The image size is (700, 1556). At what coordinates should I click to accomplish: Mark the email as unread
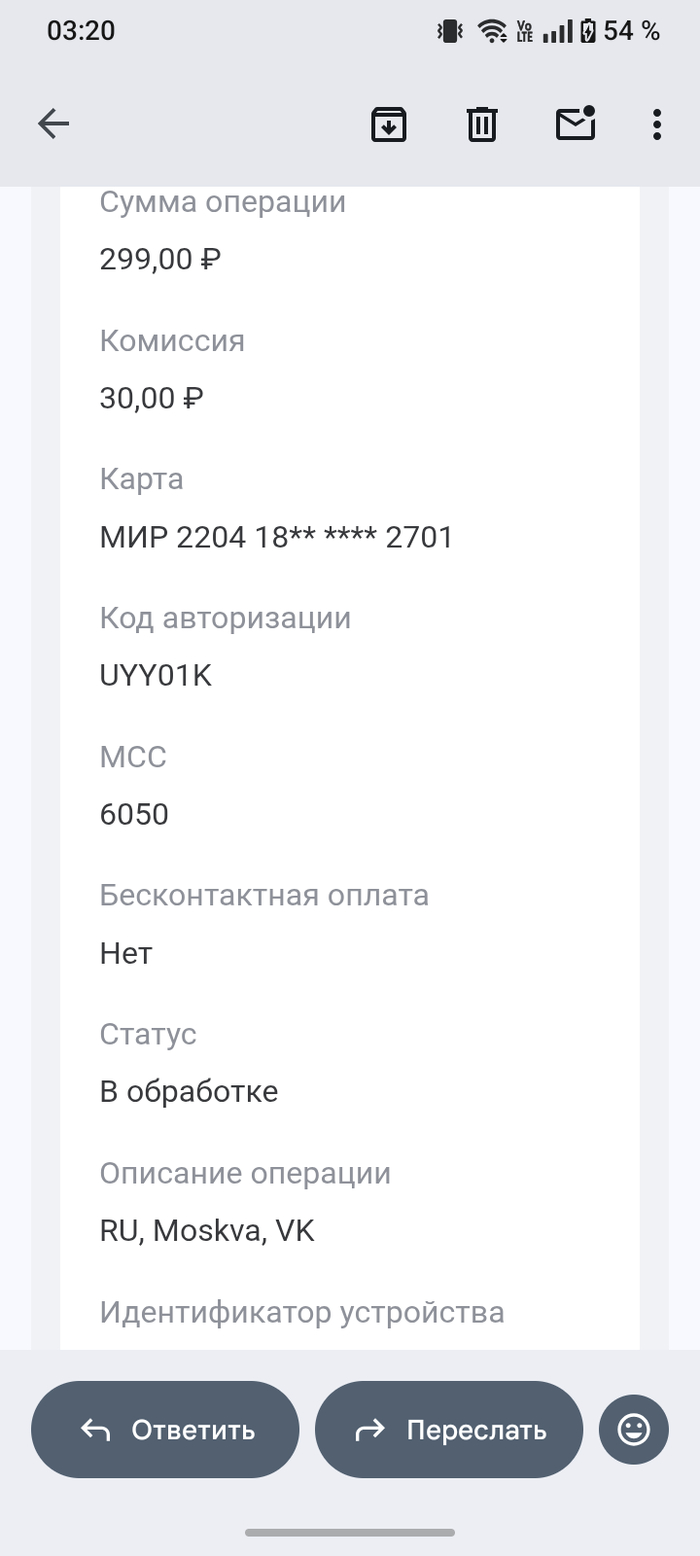[x=575, y=124]
